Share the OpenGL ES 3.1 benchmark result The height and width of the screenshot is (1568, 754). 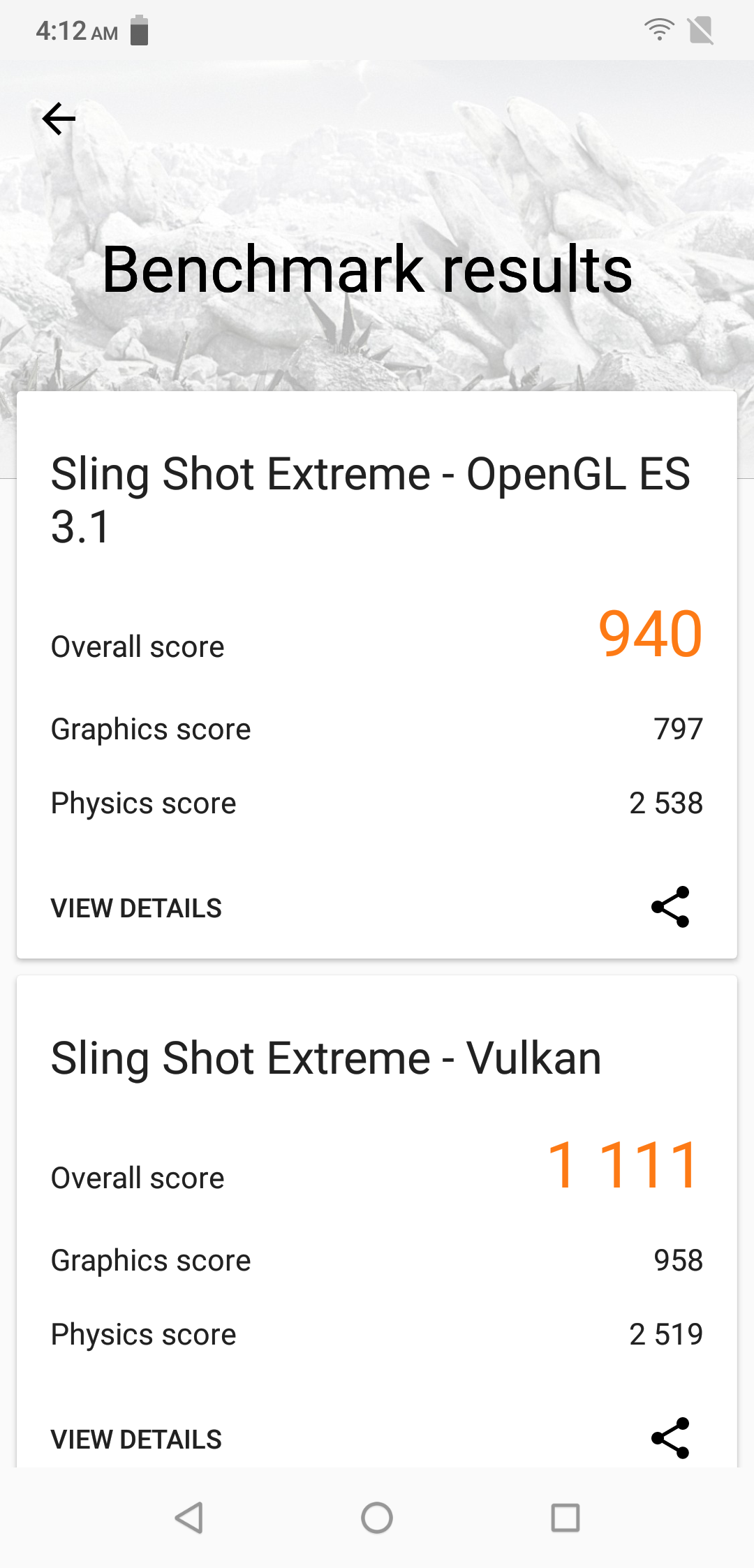pos(670,907)
